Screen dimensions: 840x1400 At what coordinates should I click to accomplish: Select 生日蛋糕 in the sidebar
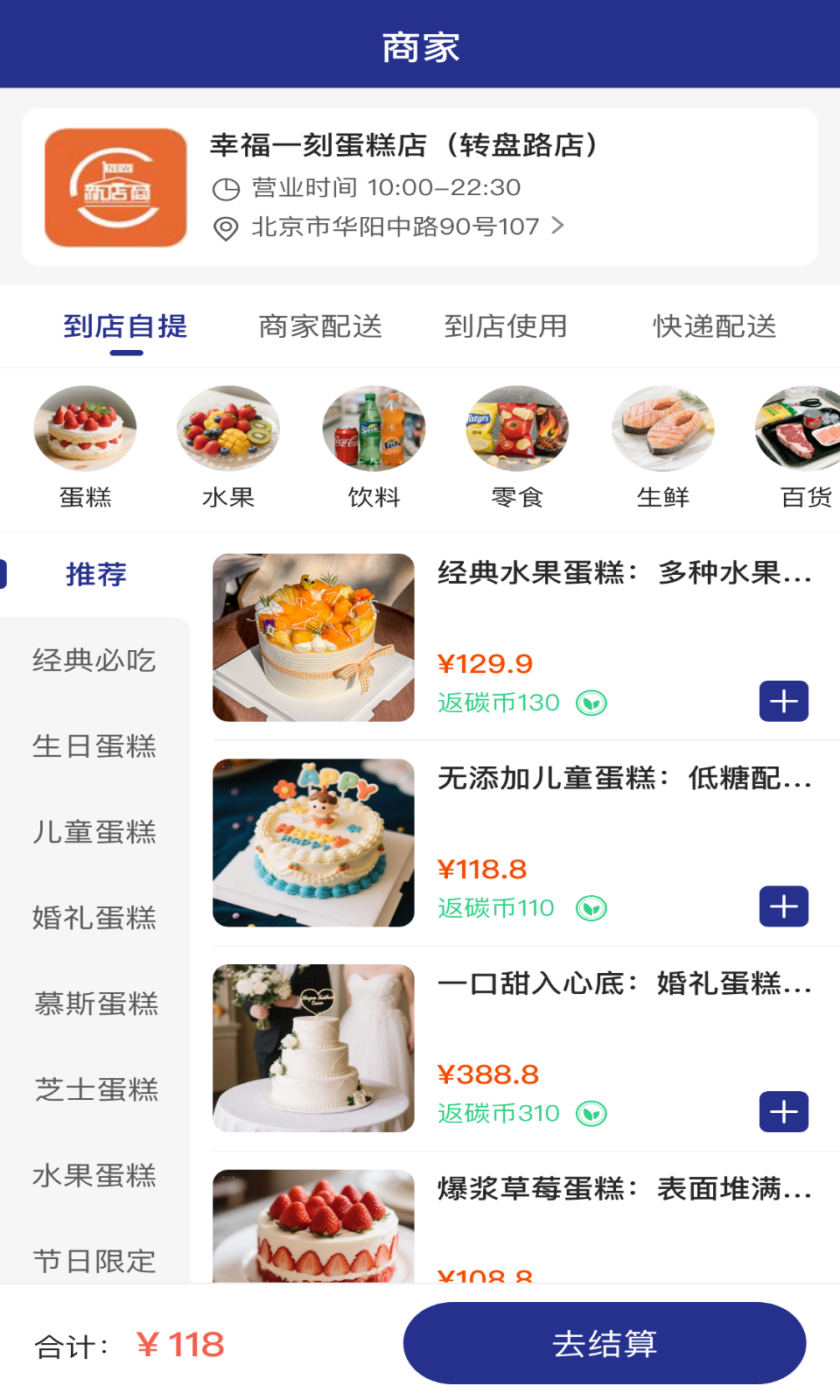pyautogui.click(x=94, y=746)
